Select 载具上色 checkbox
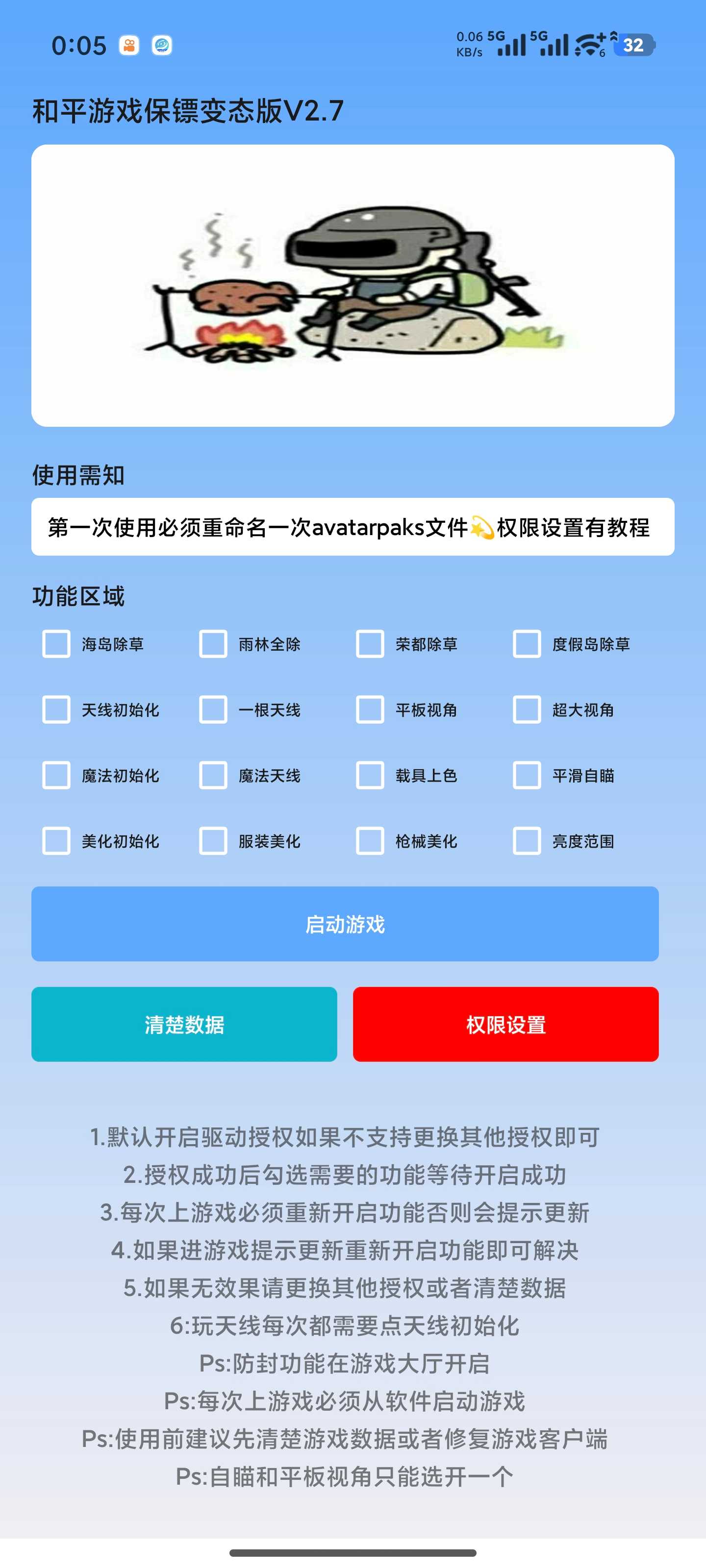The width and height of the screenshot is (706, 1568). tap(370, 776)
